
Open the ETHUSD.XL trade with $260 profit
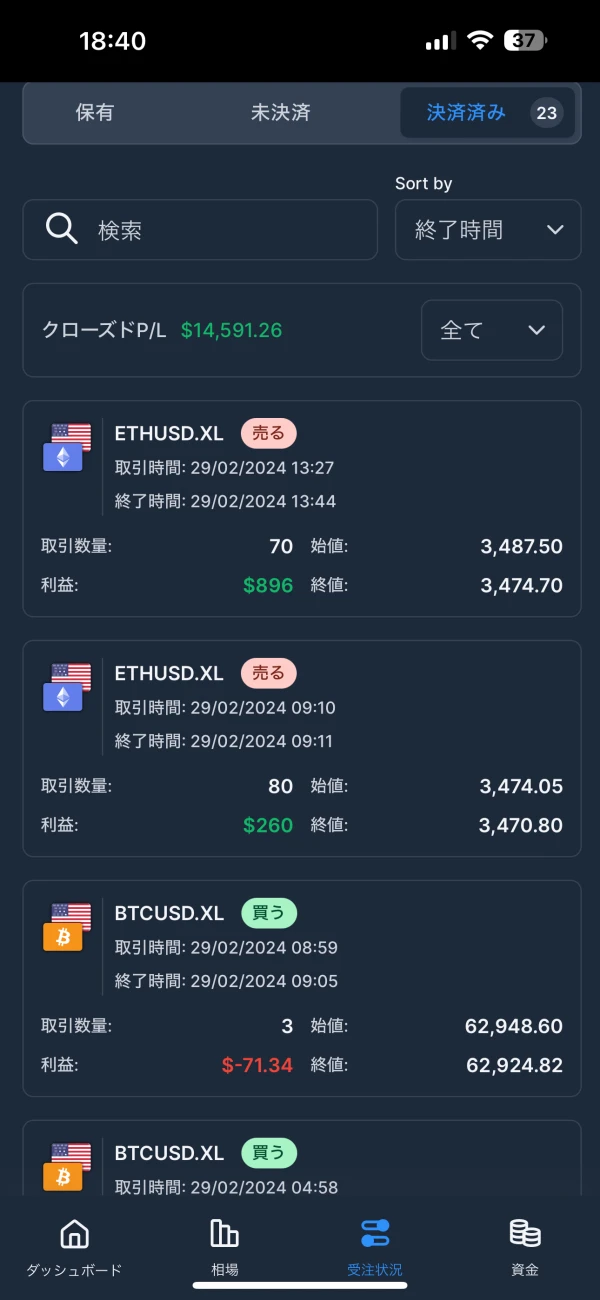pyautogui.click(x=301, y=749)
